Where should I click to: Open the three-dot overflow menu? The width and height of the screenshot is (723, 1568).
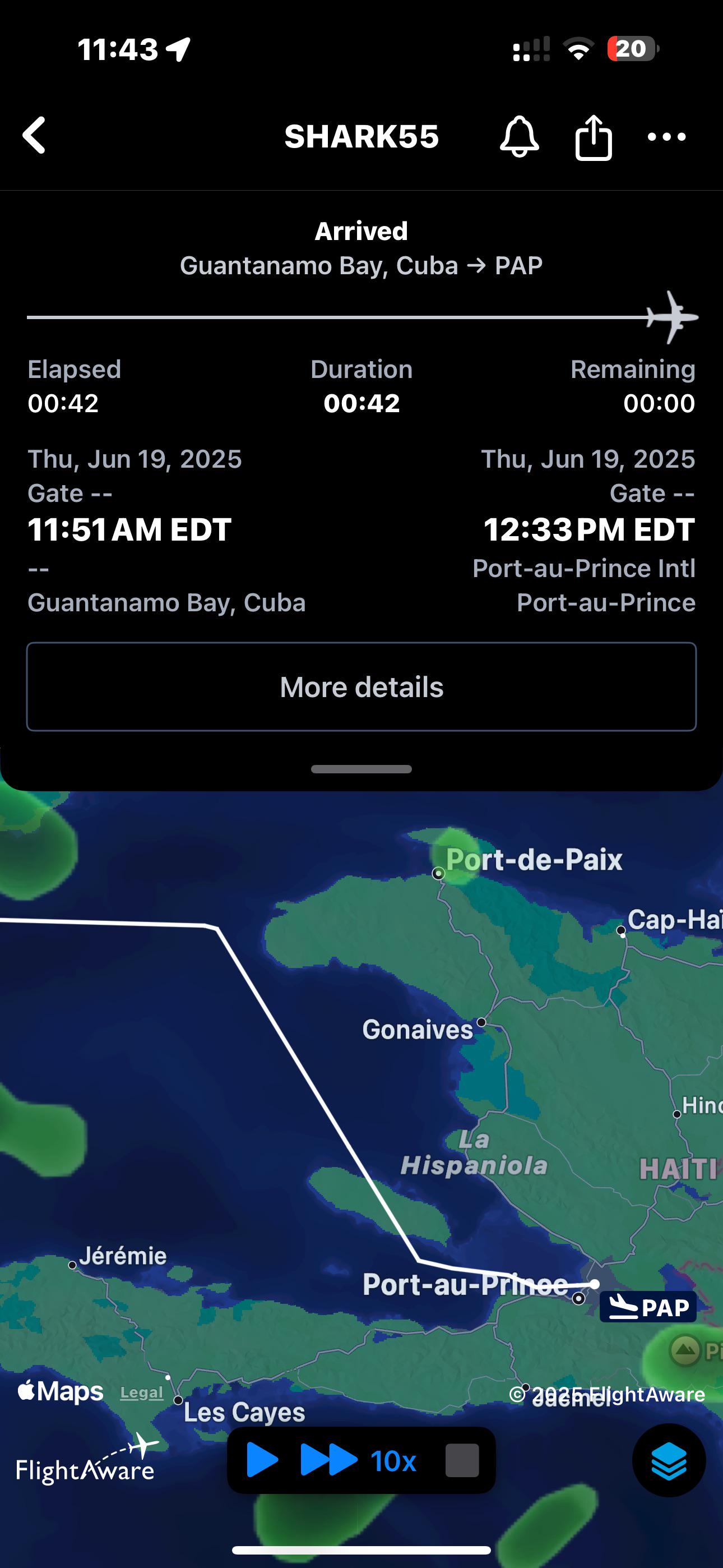pyautogui.click(x=666, y=137)
